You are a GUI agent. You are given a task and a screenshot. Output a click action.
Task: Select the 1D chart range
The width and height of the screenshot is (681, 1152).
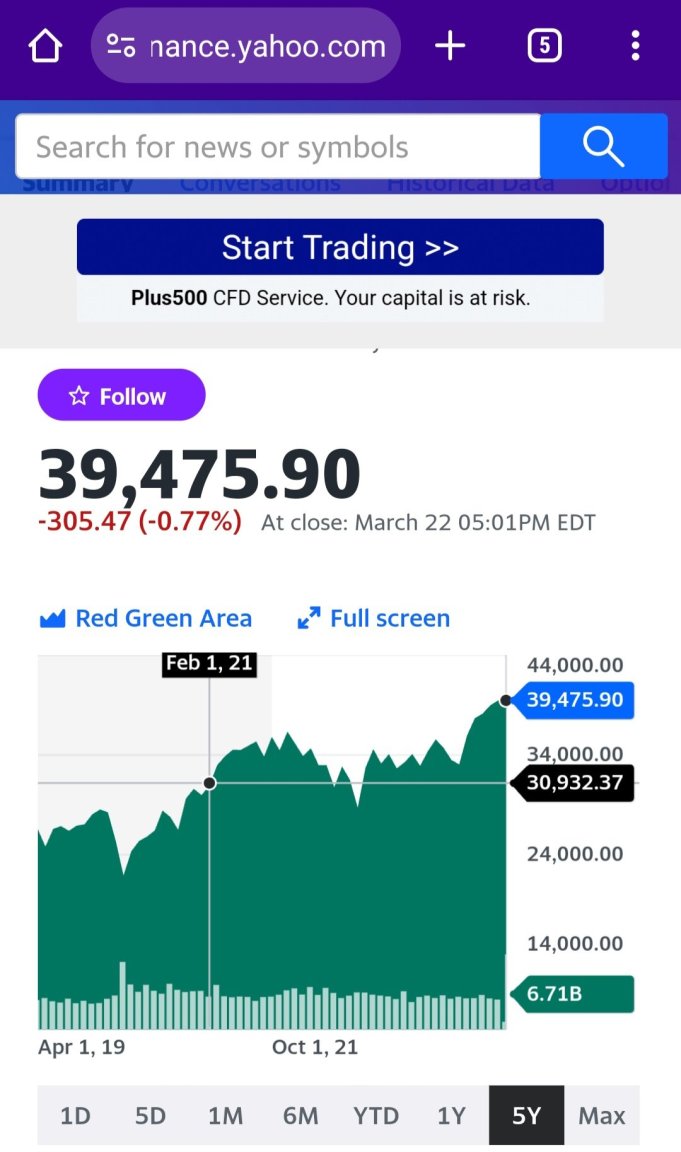tap(75, 1116)
